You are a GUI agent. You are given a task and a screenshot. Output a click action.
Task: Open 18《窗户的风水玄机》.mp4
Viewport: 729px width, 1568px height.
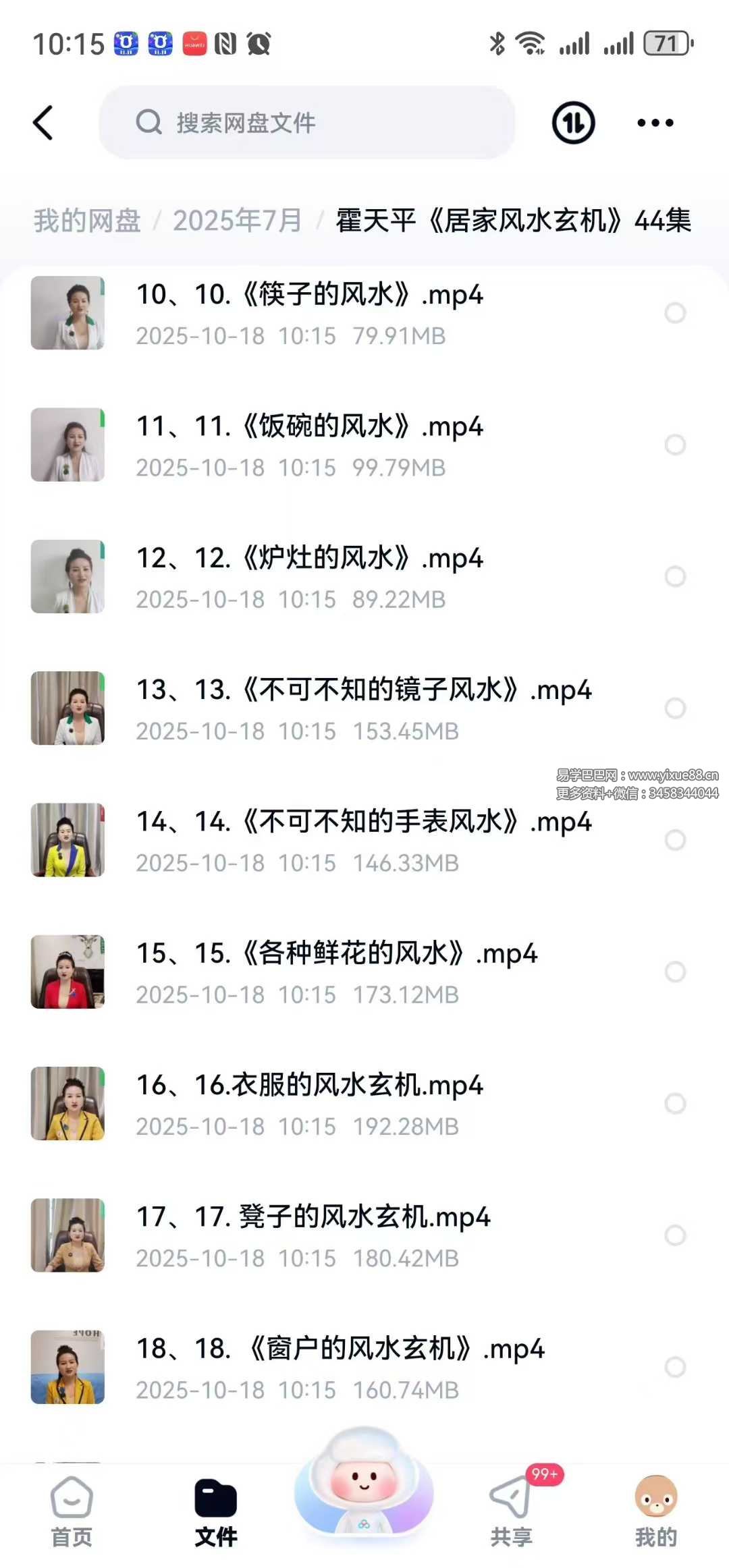(x=340, y=1349)
